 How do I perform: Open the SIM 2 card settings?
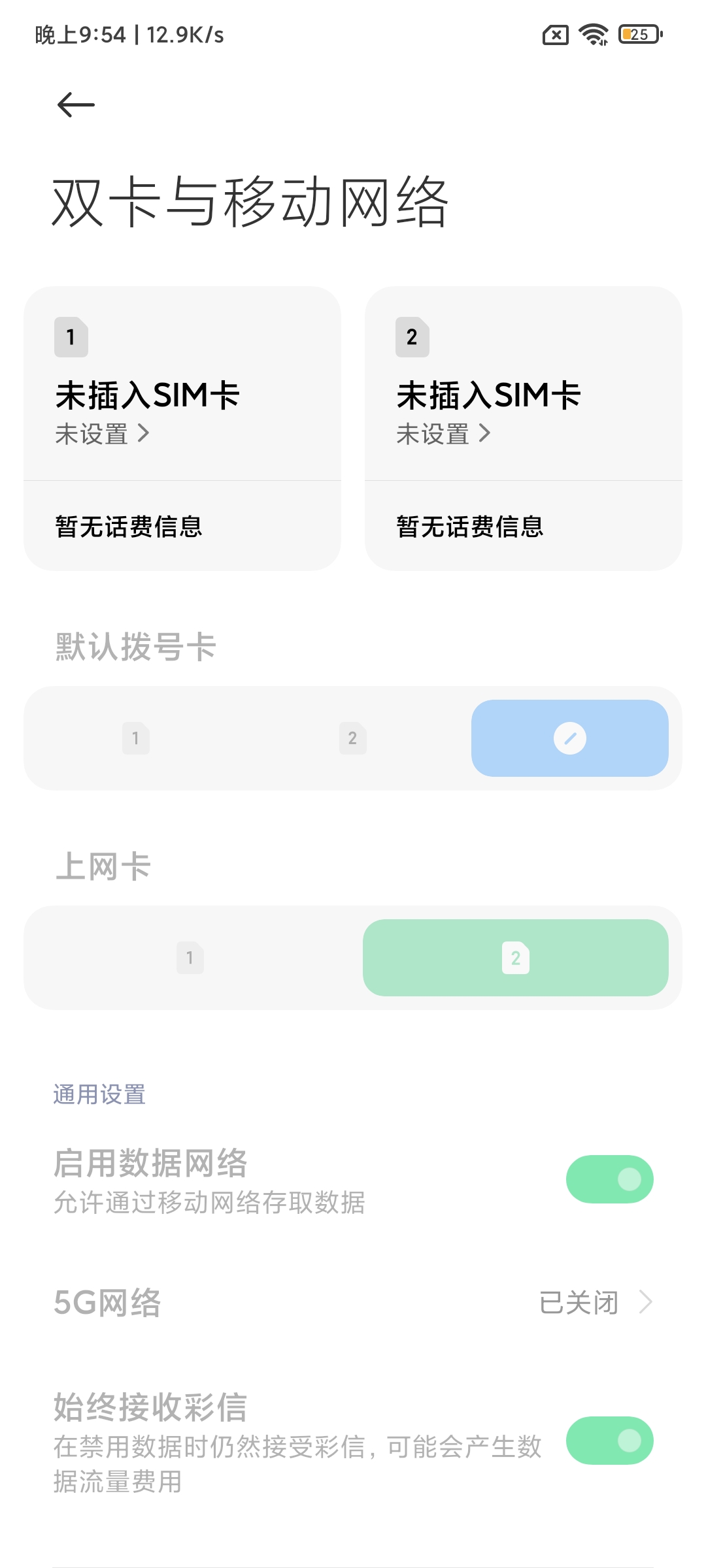pos(524,384)
